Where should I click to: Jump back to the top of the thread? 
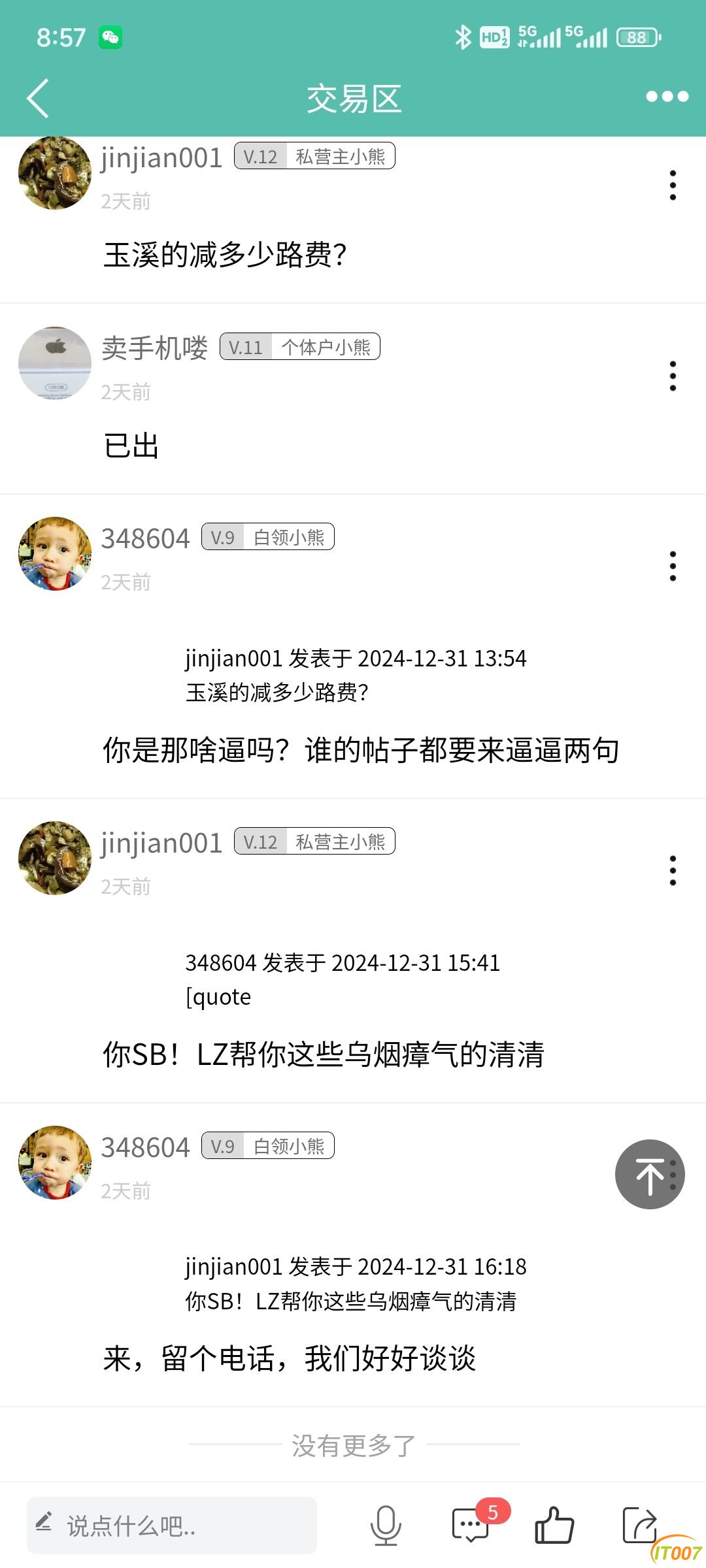click(x=649, y=1174)
